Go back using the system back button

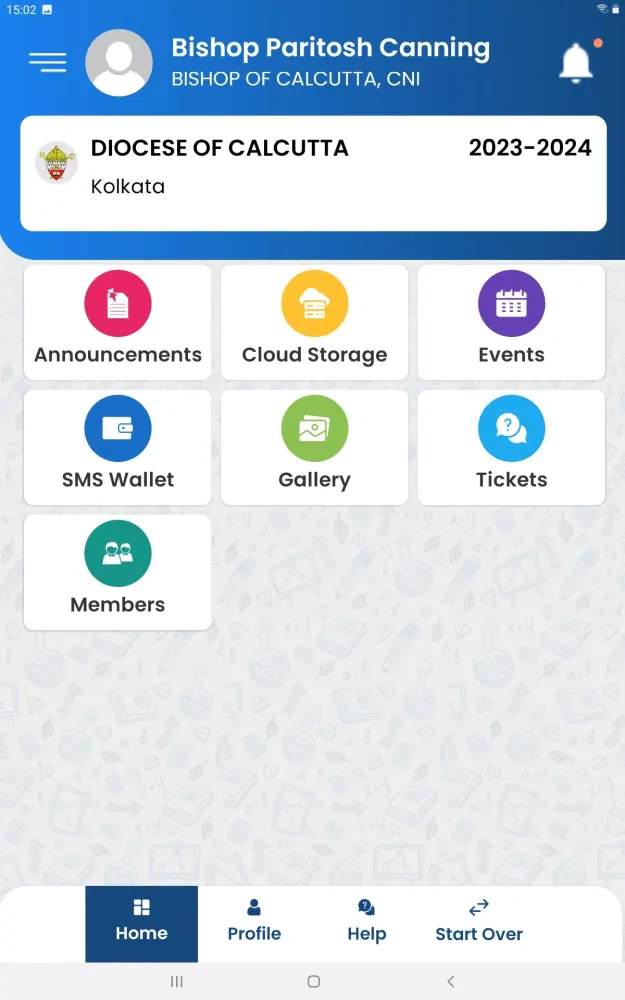(x=451, y=982)
